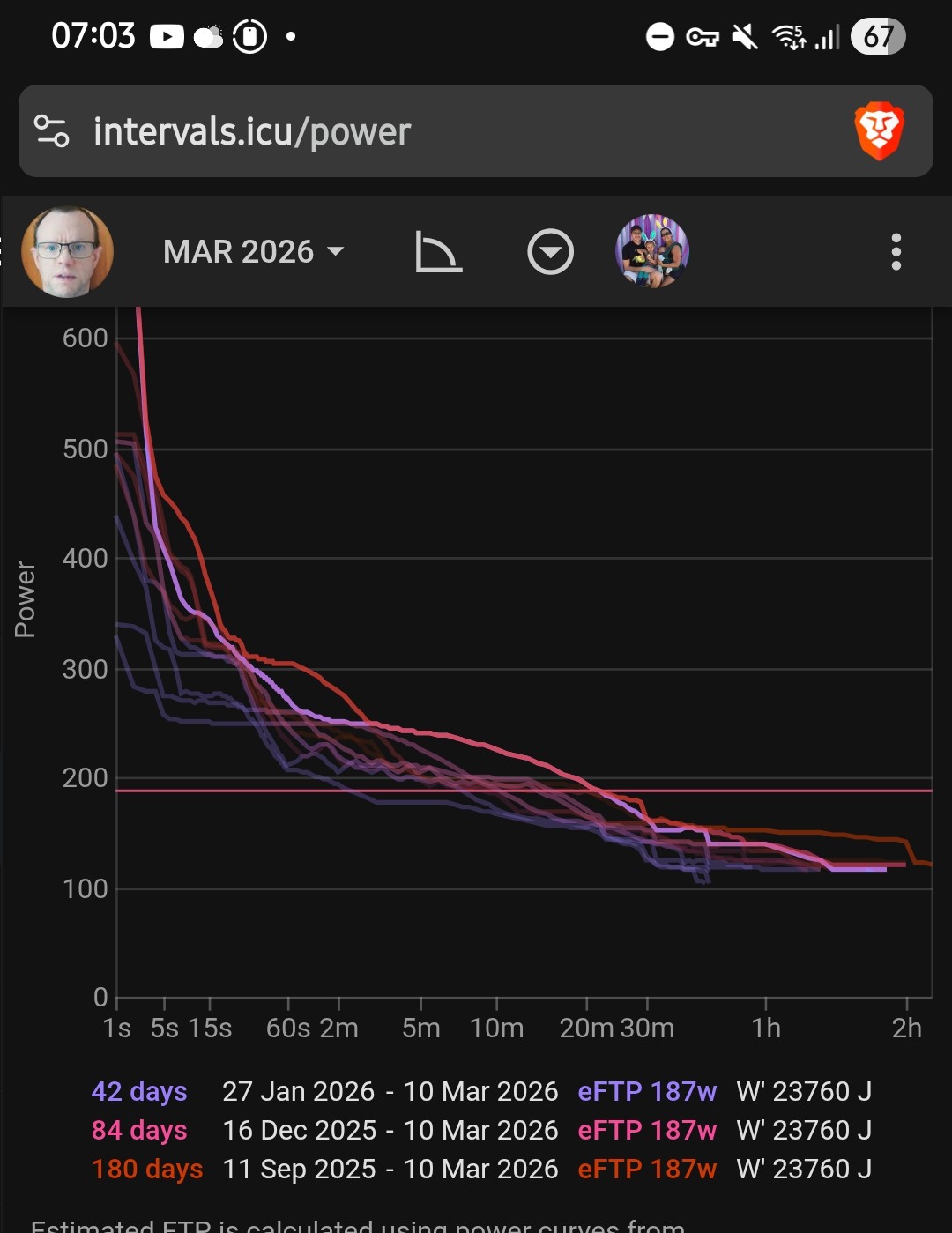Open Brave Shields lion icon
This screenshot has width=952, height=1233.
click(x=879, y=131)
